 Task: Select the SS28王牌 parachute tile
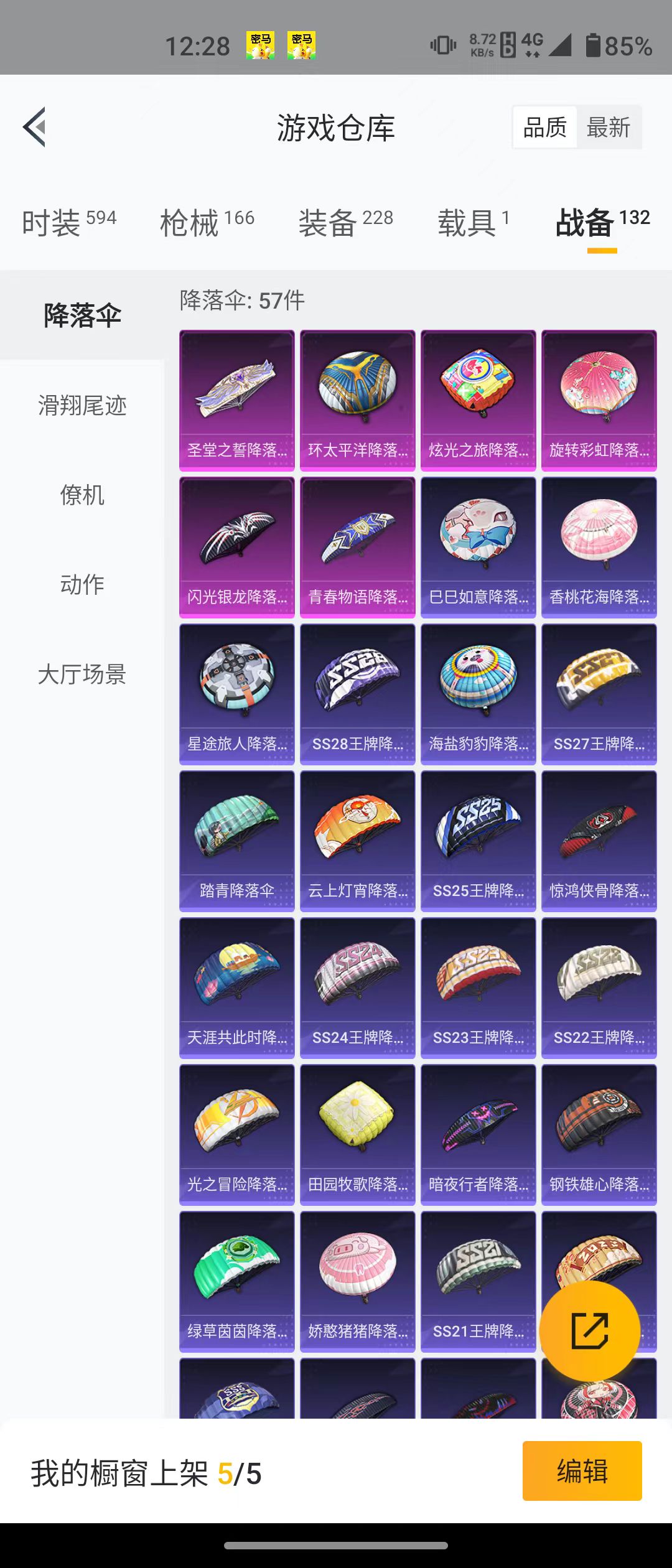coord(357,694)
